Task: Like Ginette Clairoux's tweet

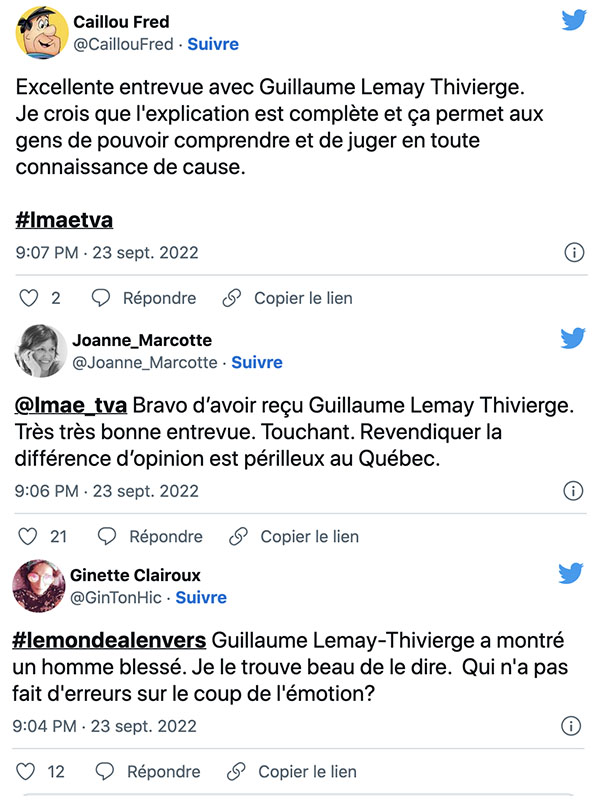Action: (26, 771)
